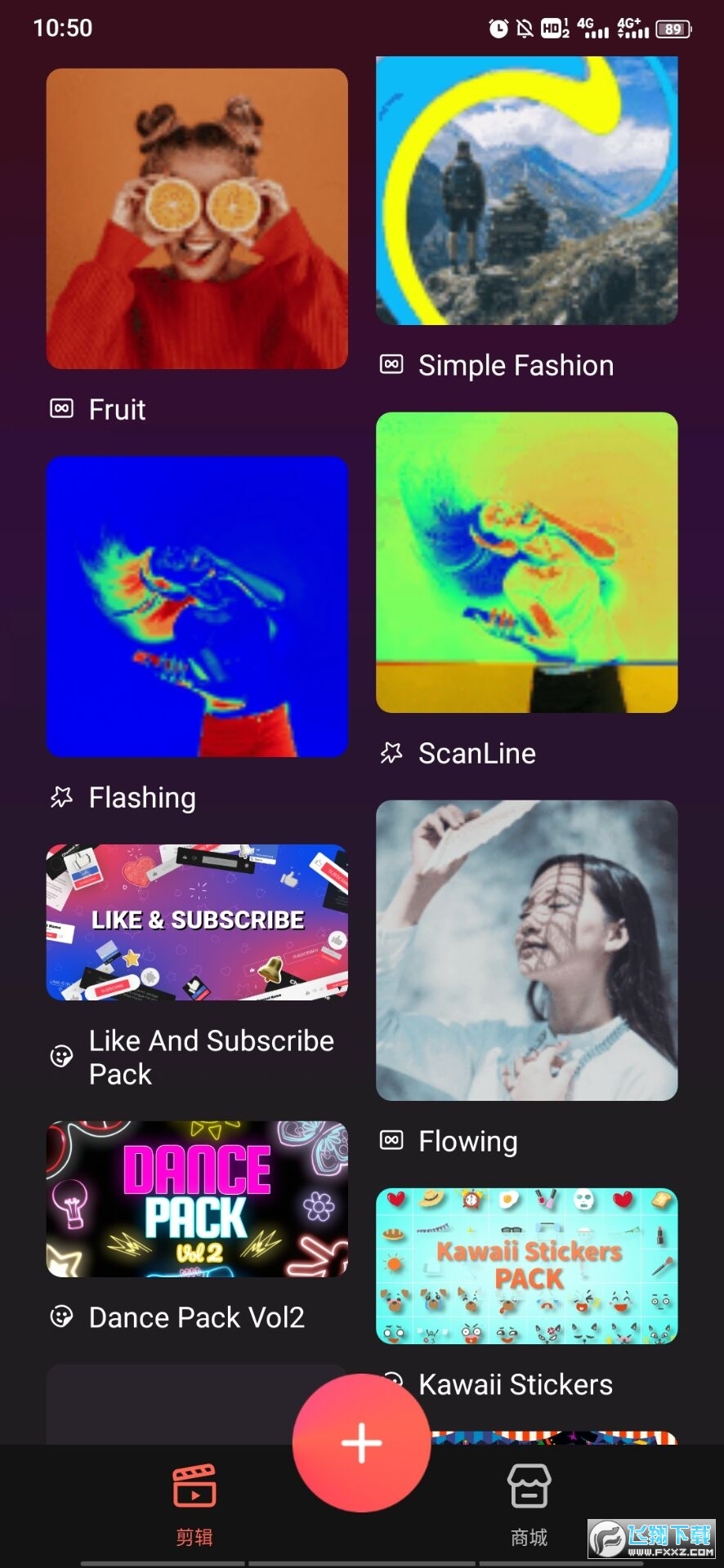
Task: Select the Flashing effect tile
Action: click(x=197, y=606)
